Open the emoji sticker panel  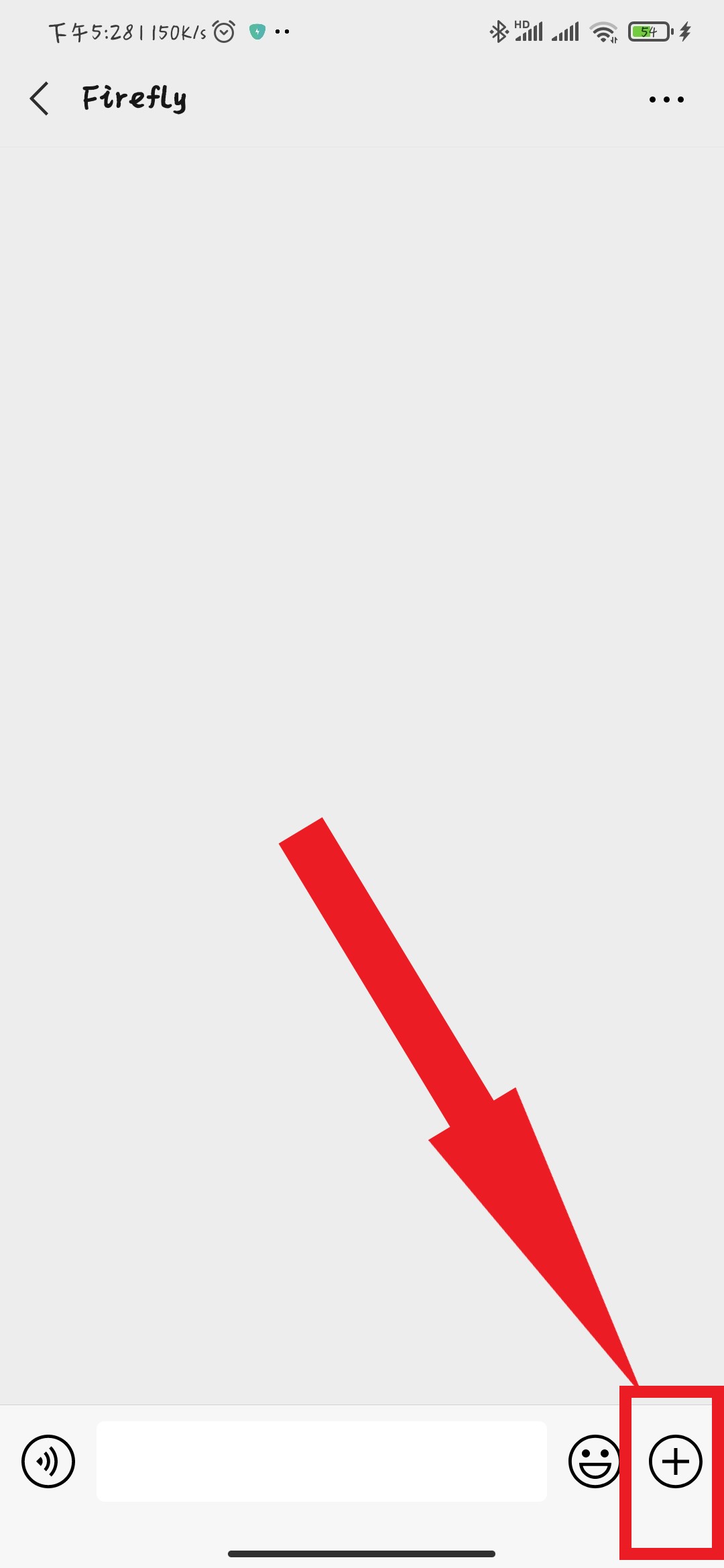coord(594,1461)
